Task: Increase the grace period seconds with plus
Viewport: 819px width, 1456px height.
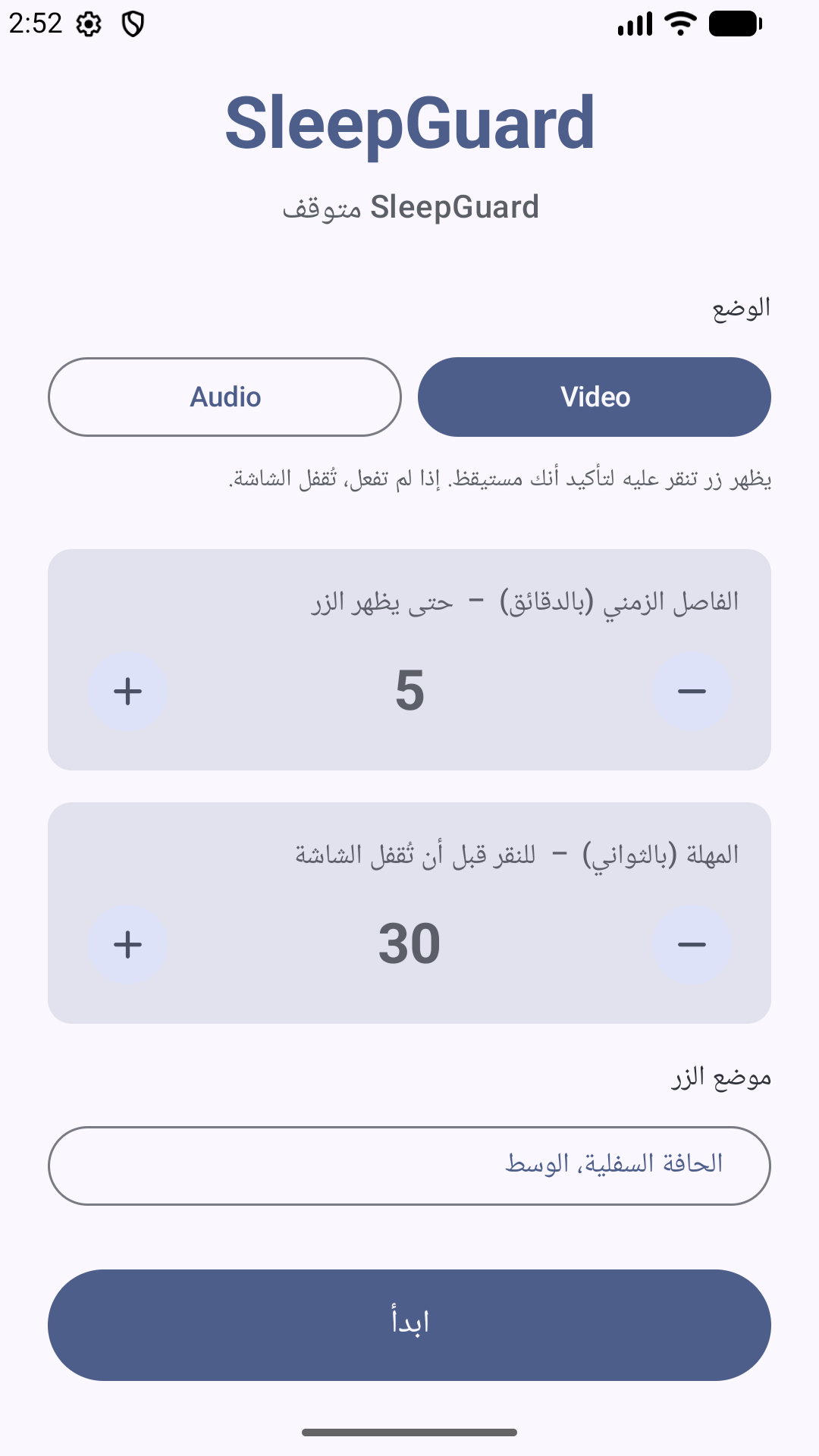Action: click(x=127, y=944)
